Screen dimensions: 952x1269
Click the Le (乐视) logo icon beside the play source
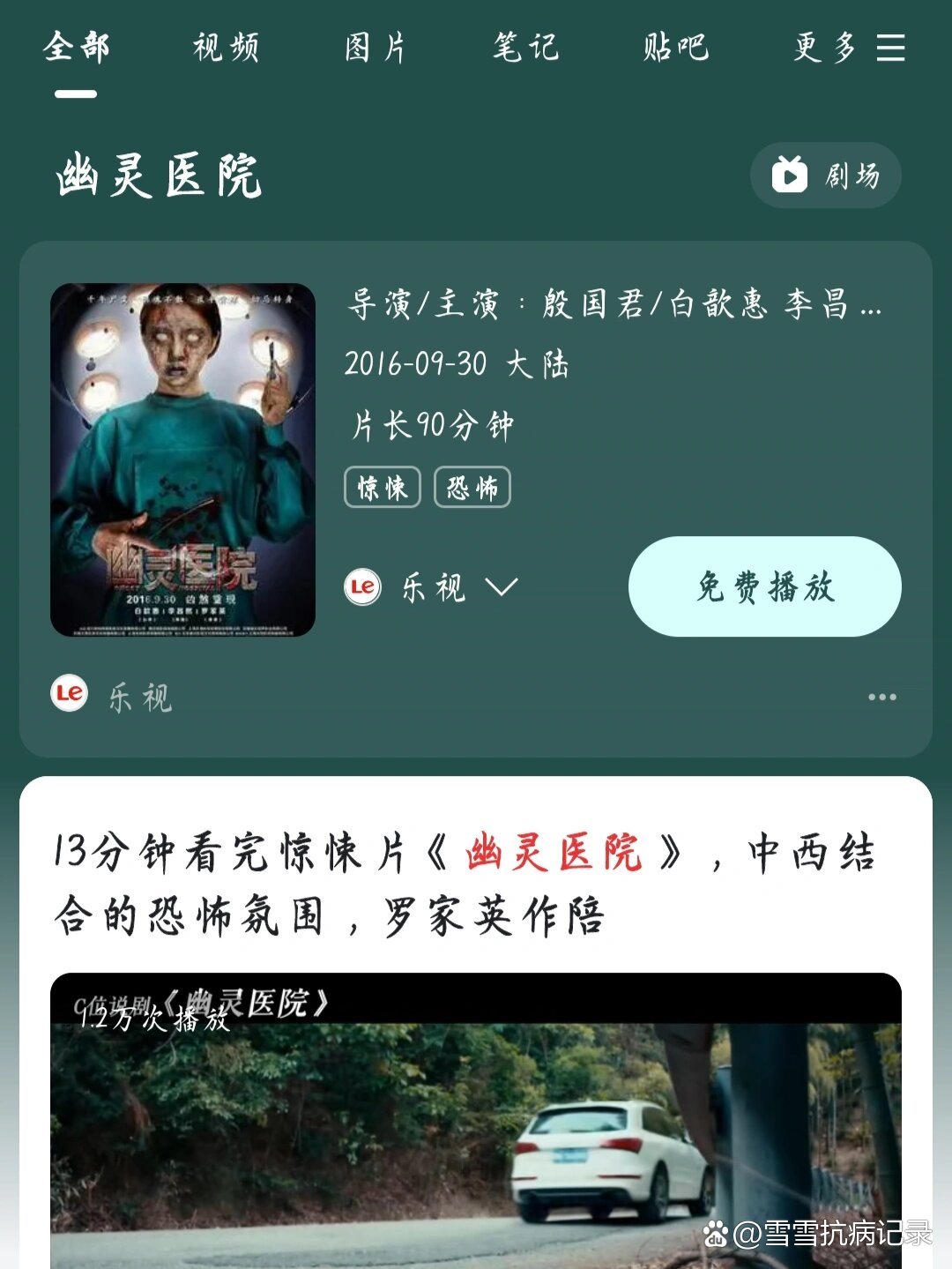(x=363, y=588)
